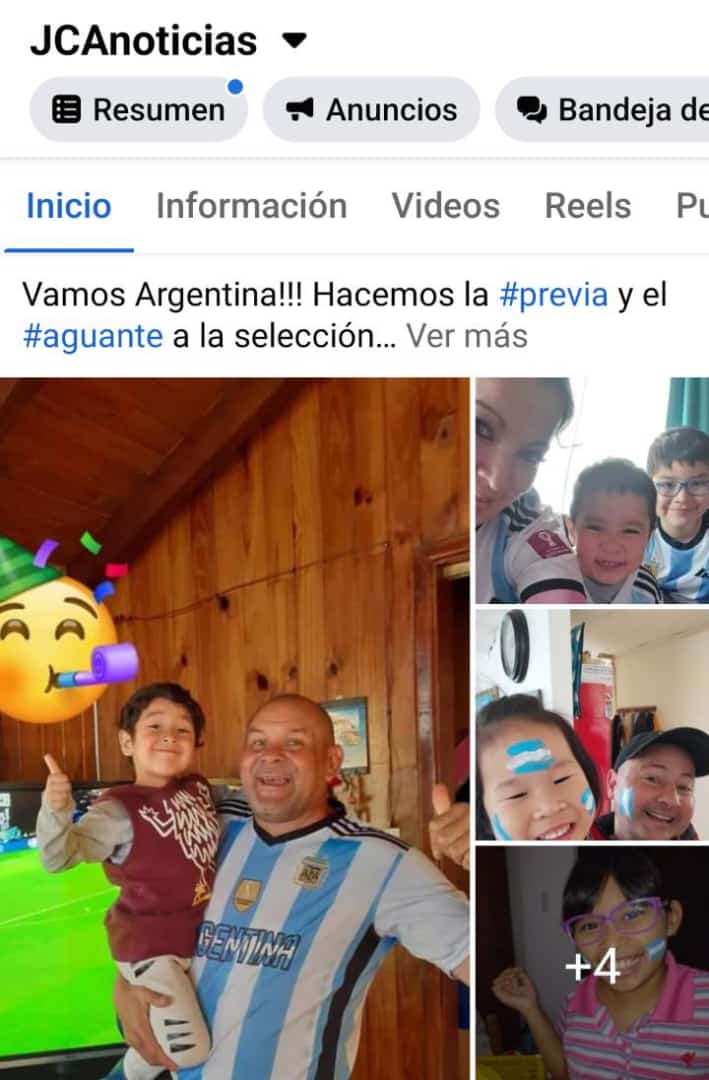Open the +4 more photos tile
Image resolution: width=709 pixels, height=1080 pixels.
(592, 963)
